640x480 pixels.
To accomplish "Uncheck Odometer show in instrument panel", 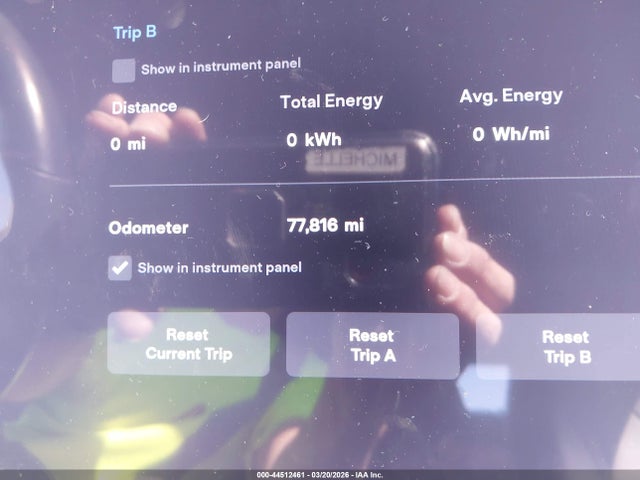I will [x=120, y=268].
